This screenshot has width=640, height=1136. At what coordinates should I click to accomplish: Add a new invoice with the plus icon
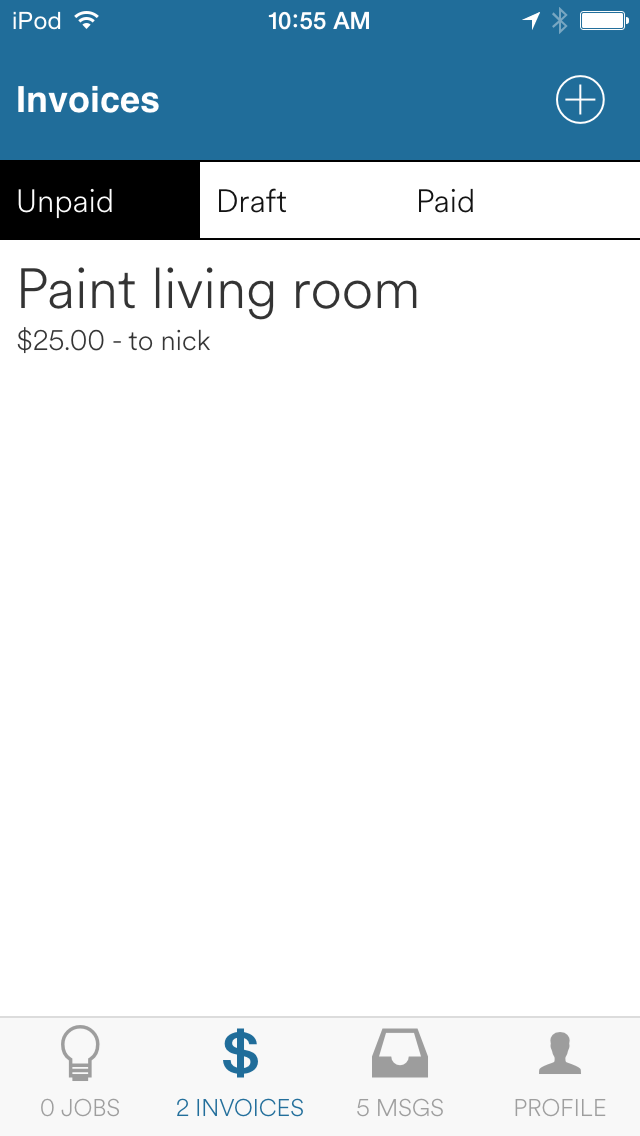580,100
